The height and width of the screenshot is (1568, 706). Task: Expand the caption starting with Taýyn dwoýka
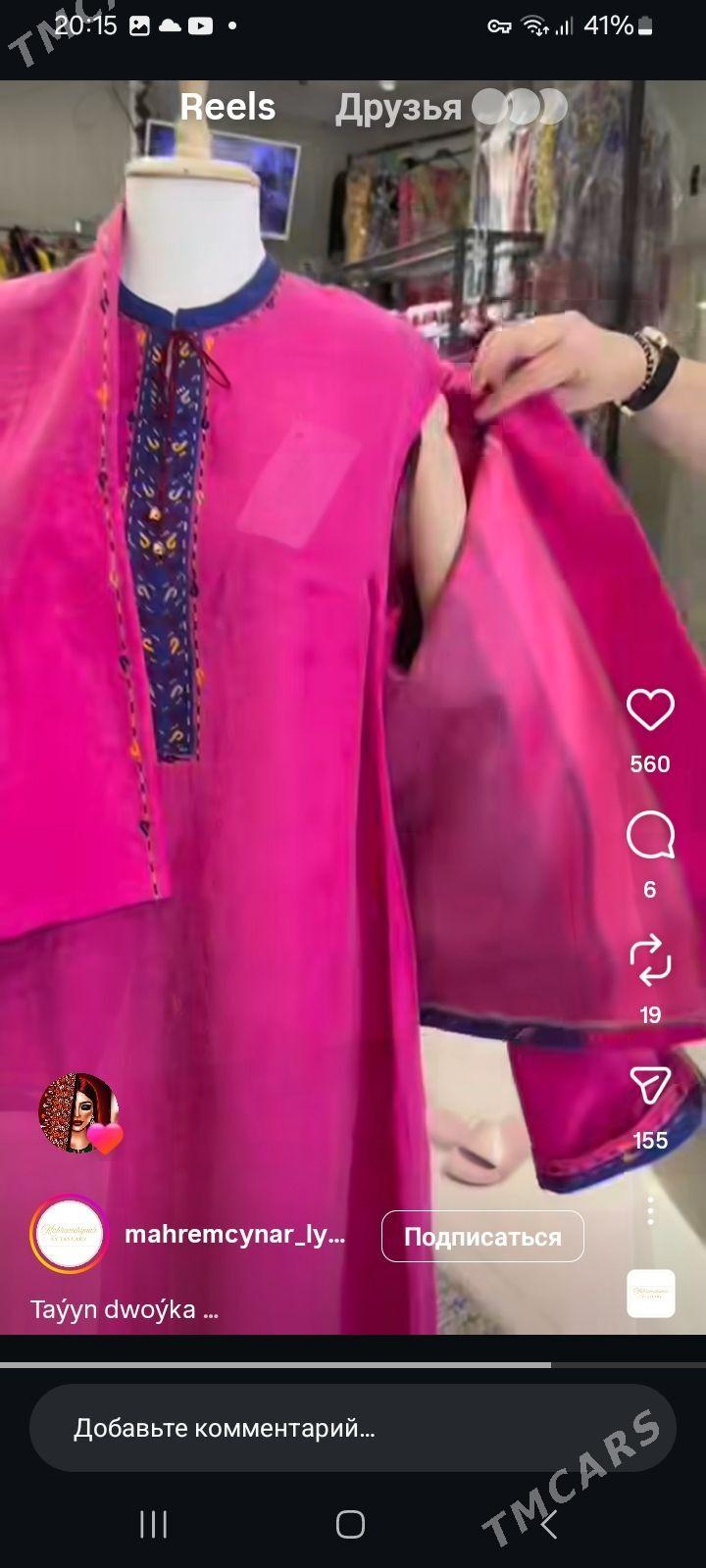click(125, 1309)
